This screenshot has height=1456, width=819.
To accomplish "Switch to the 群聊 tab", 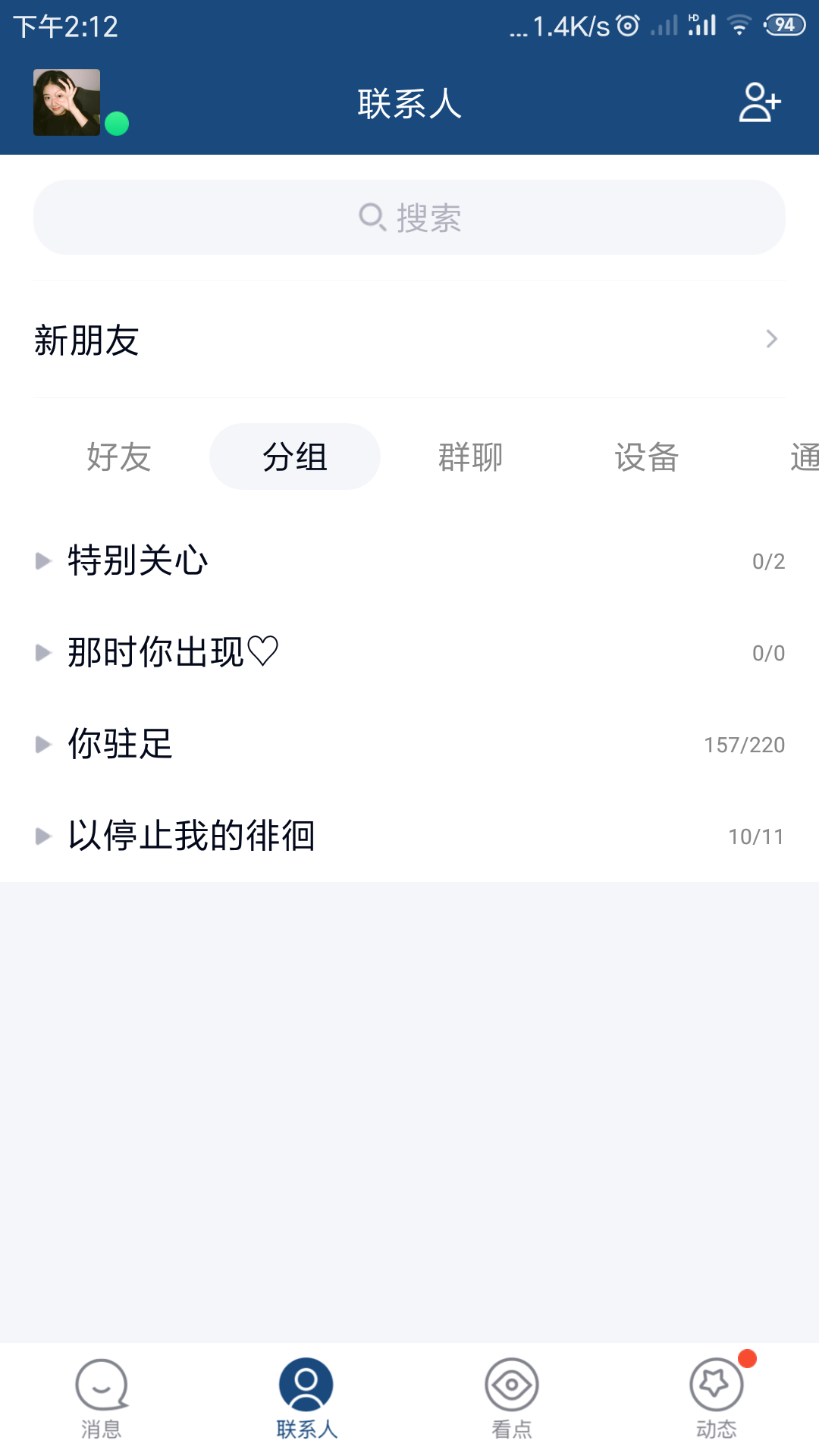I will [469, 457].
